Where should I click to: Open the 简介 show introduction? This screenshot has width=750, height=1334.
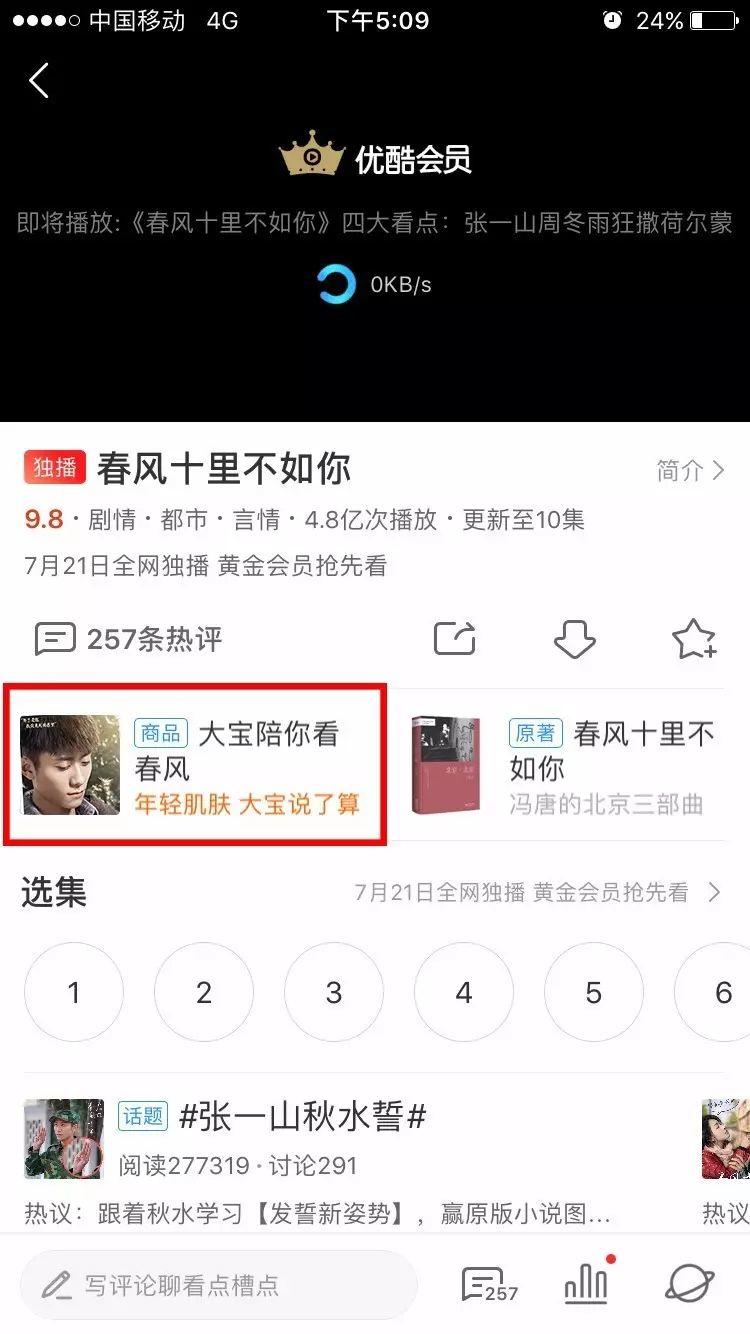[x=690, y=470]
